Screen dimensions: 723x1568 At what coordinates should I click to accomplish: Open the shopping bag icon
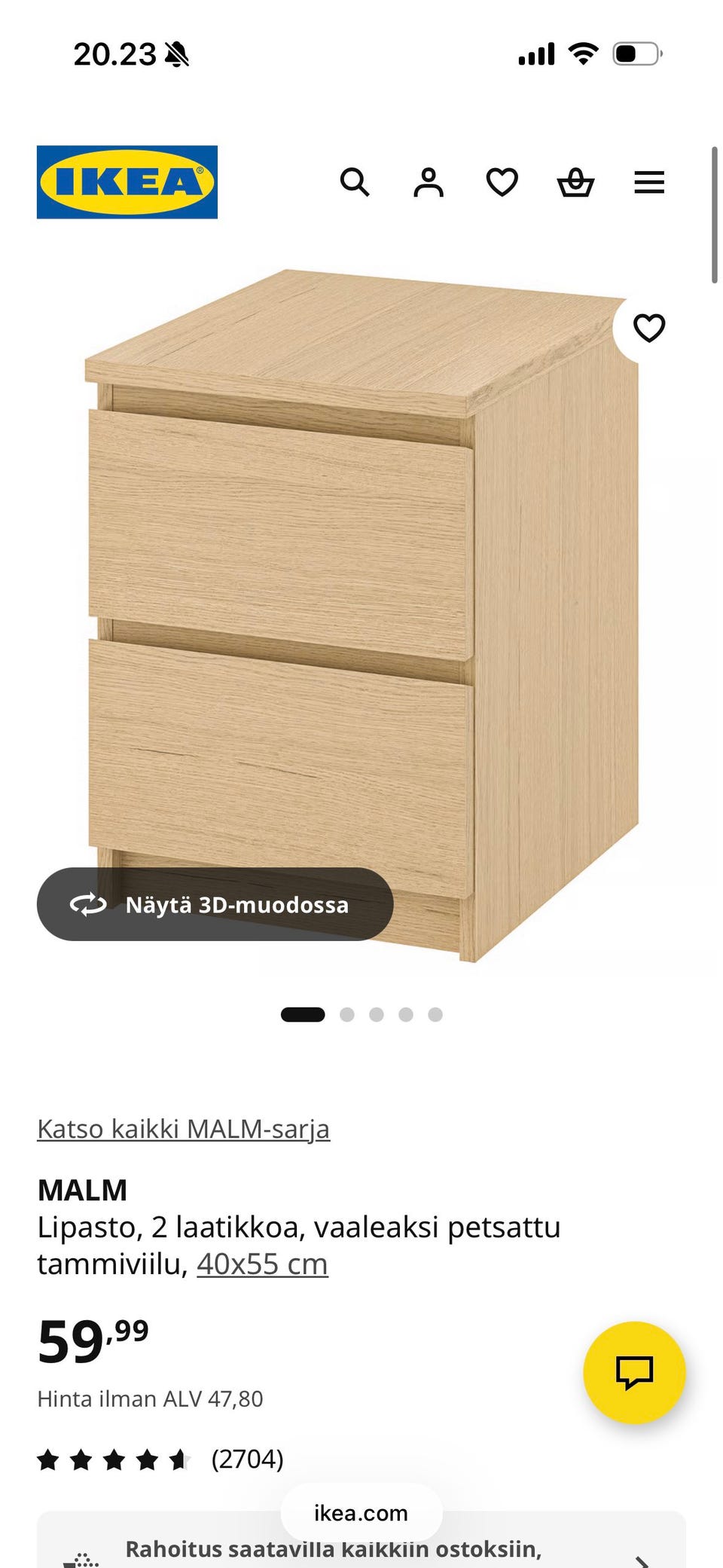coord(575,183)
